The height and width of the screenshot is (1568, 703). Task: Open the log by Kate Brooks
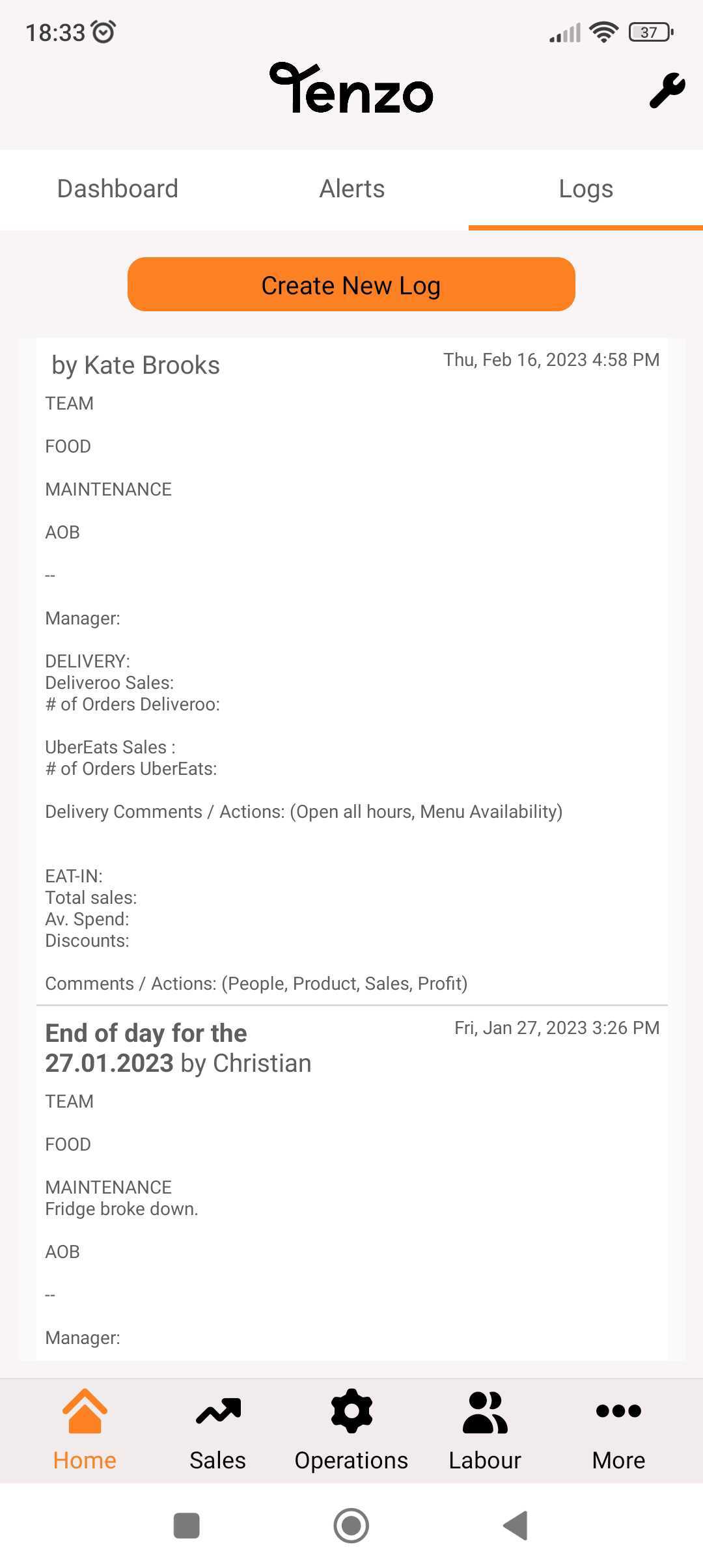click(352, 671)
